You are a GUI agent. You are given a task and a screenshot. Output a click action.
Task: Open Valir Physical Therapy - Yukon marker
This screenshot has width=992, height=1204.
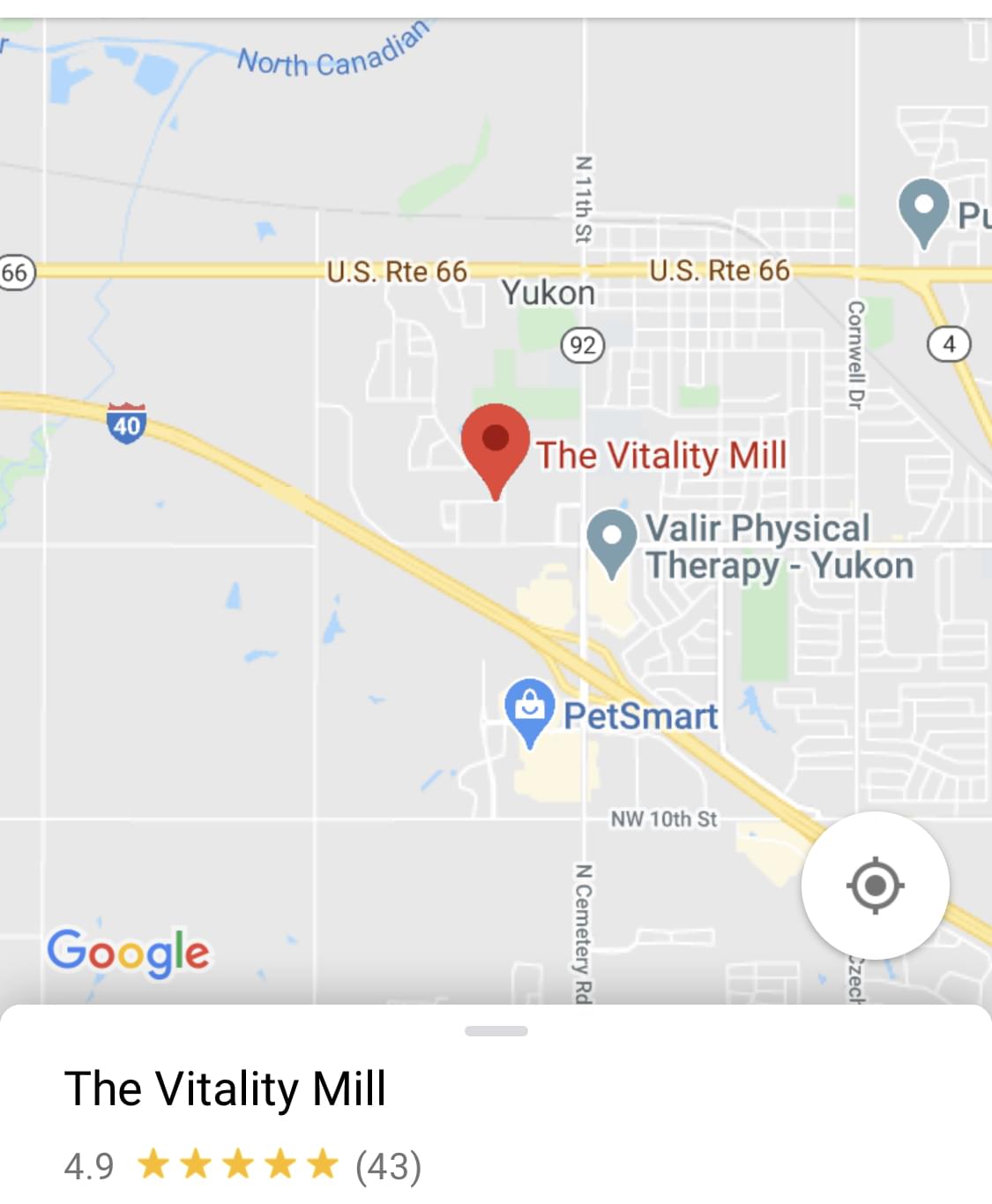pos(612,537)
